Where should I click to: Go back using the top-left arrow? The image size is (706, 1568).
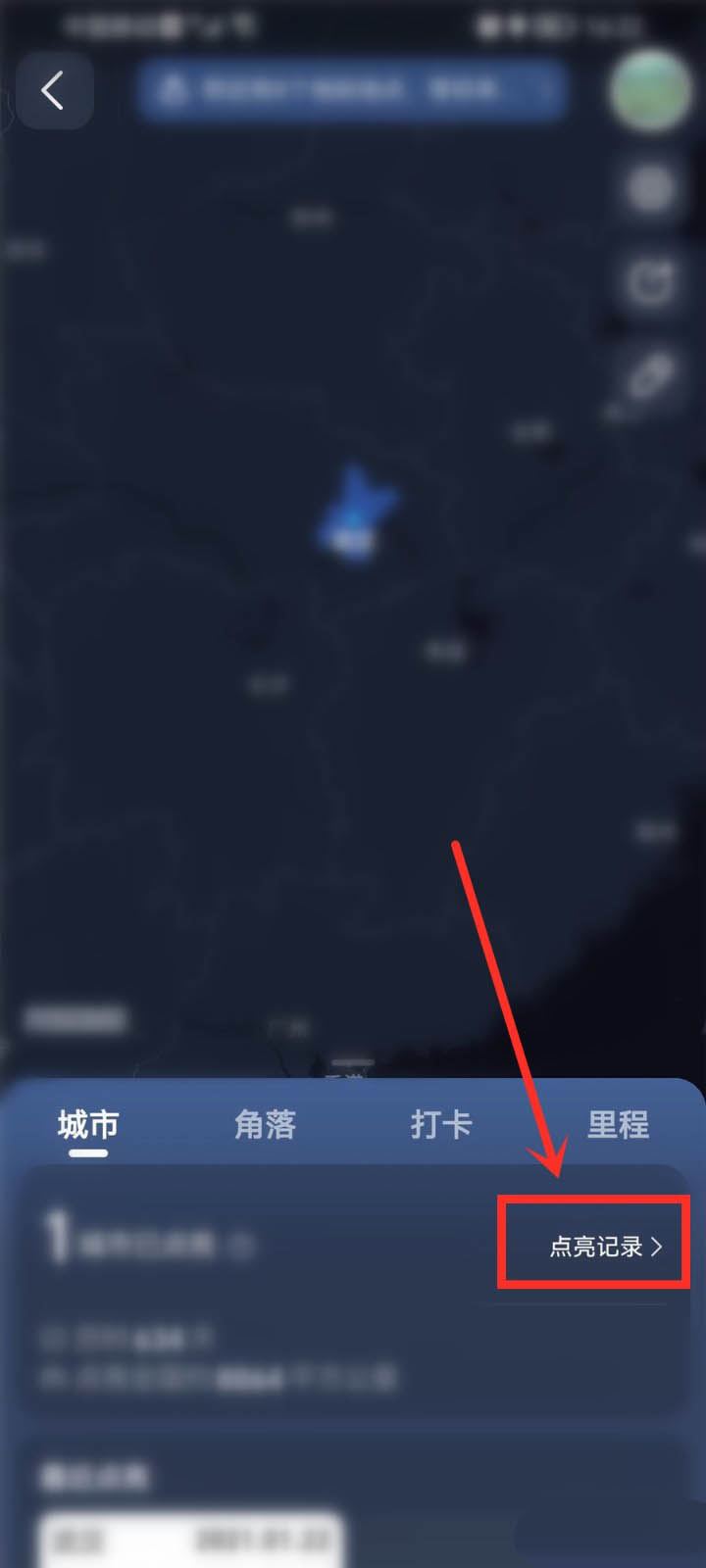54,91
